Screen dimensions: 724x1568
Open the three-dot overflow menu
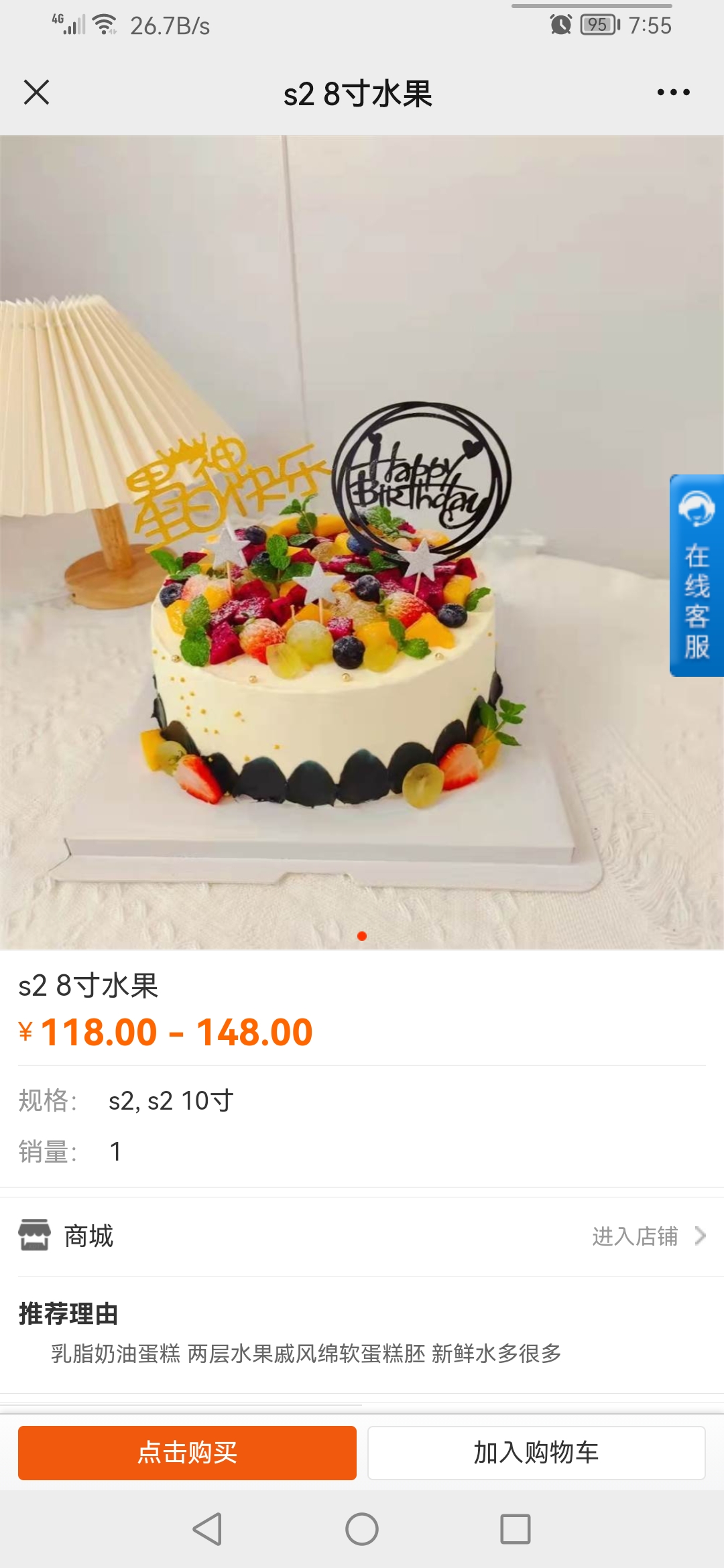(673, 92)
